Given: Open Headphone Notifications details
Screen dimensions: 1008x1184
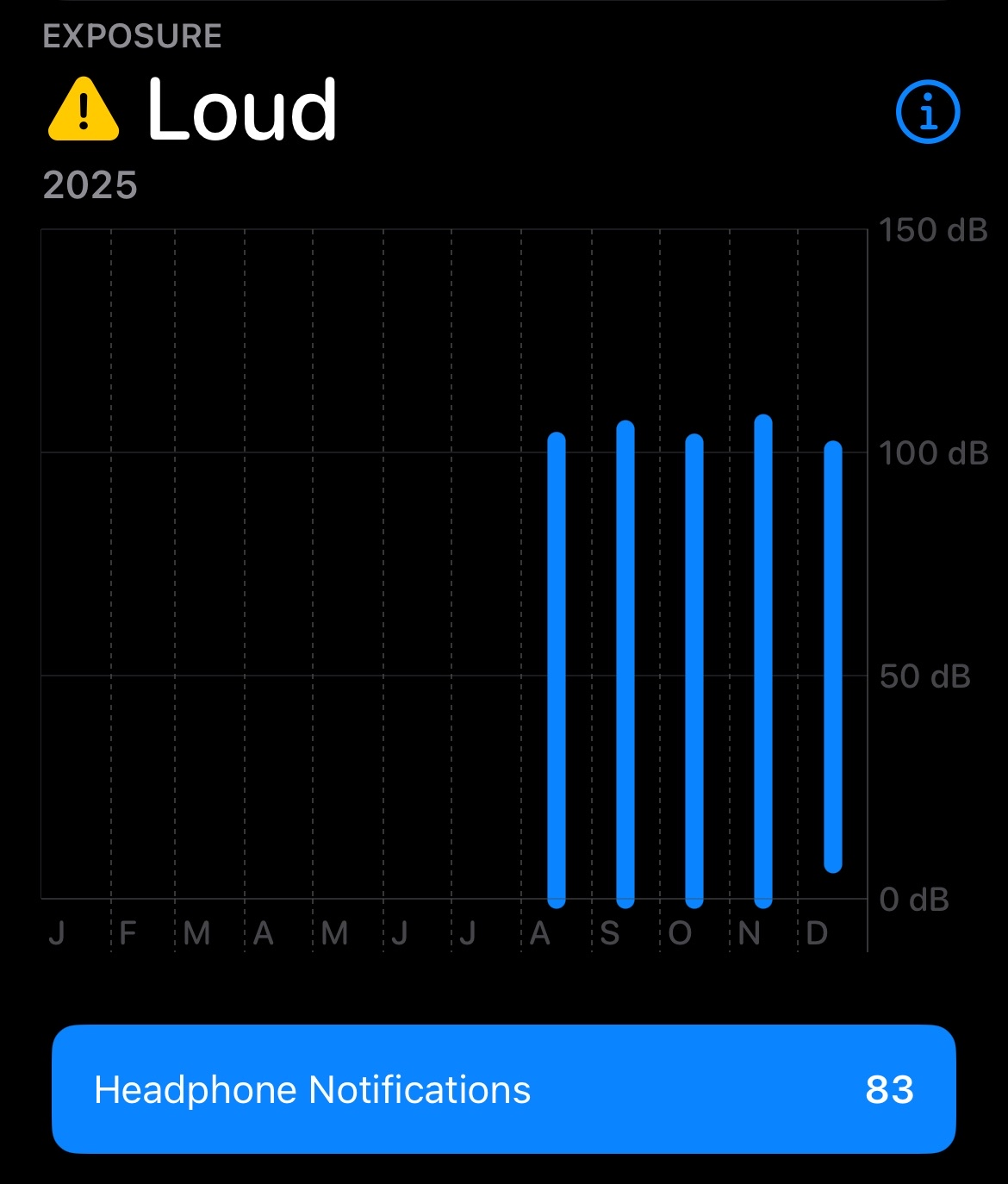Looking at the screenshot, I should coord(503,1089).
